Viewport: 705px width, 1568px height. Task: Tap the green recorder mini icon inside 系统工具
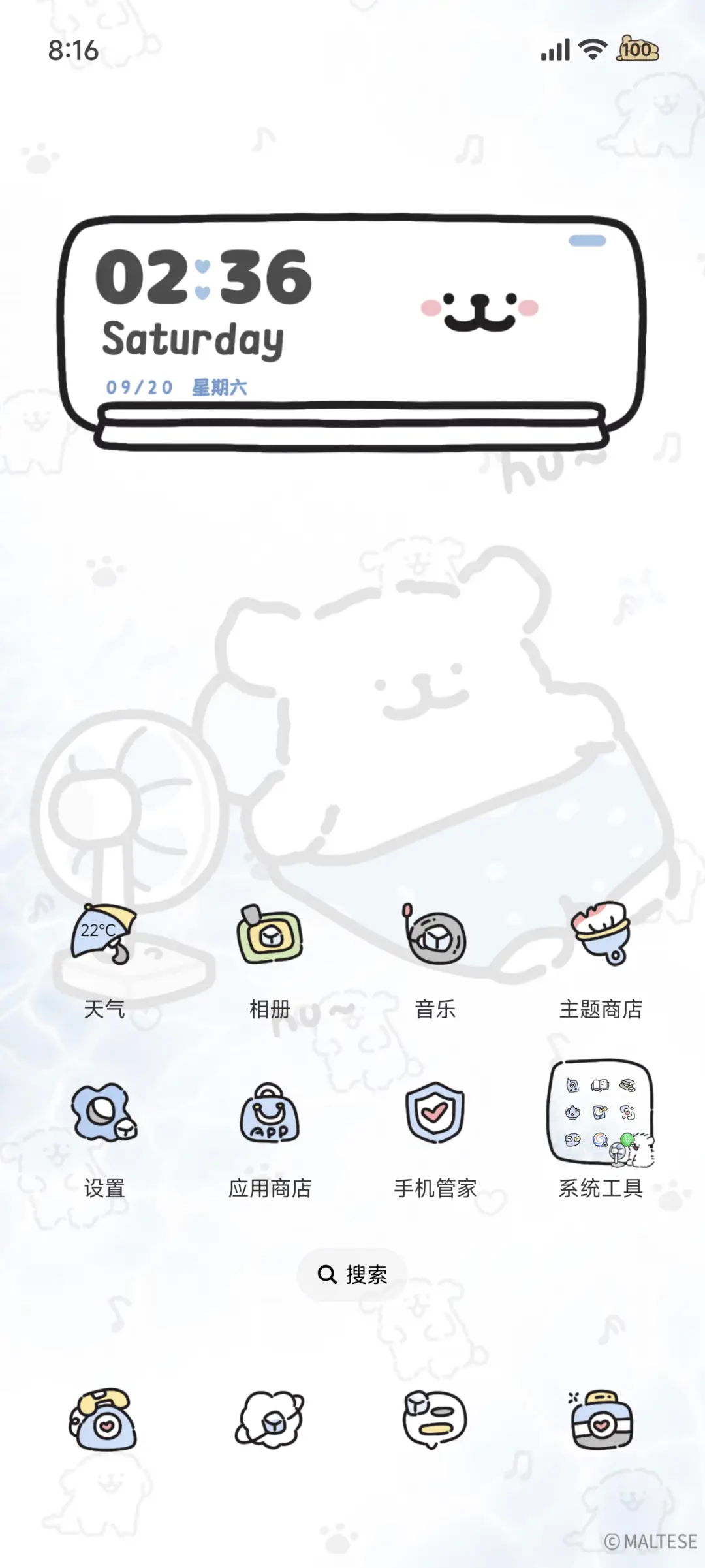(x=627, y=1140)
